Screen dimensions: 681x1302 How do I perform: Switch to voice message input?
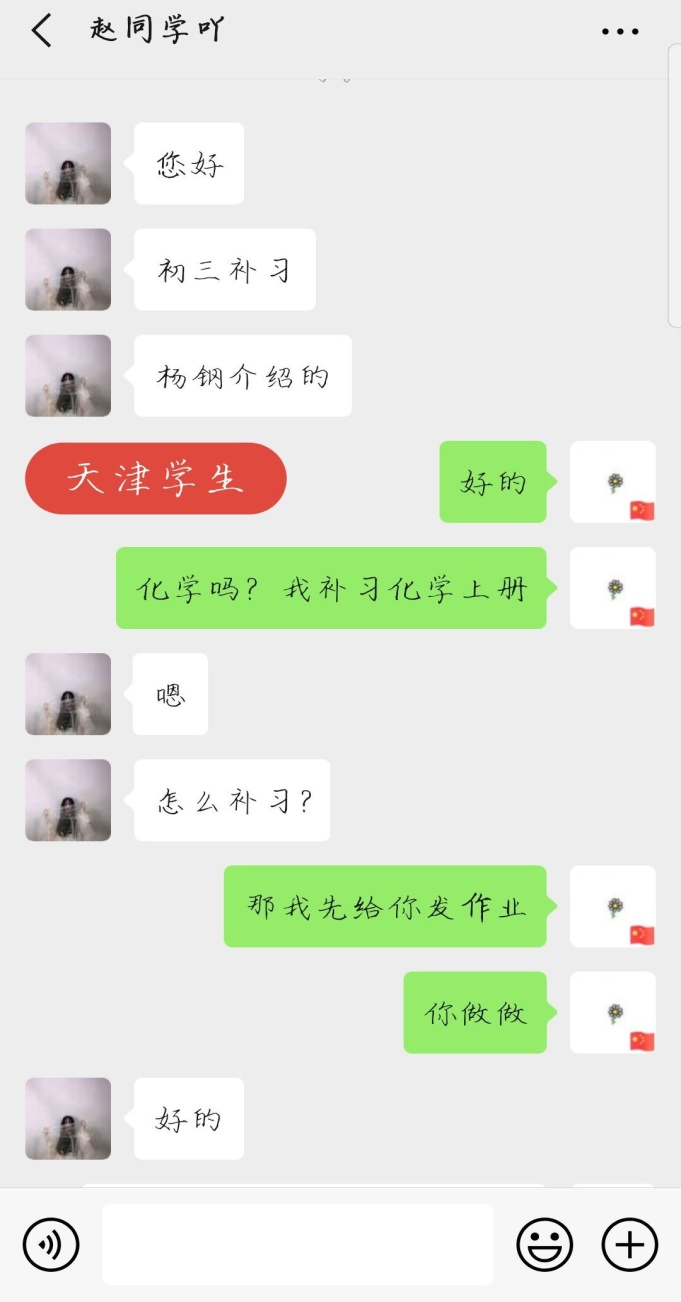[51, 1245]
